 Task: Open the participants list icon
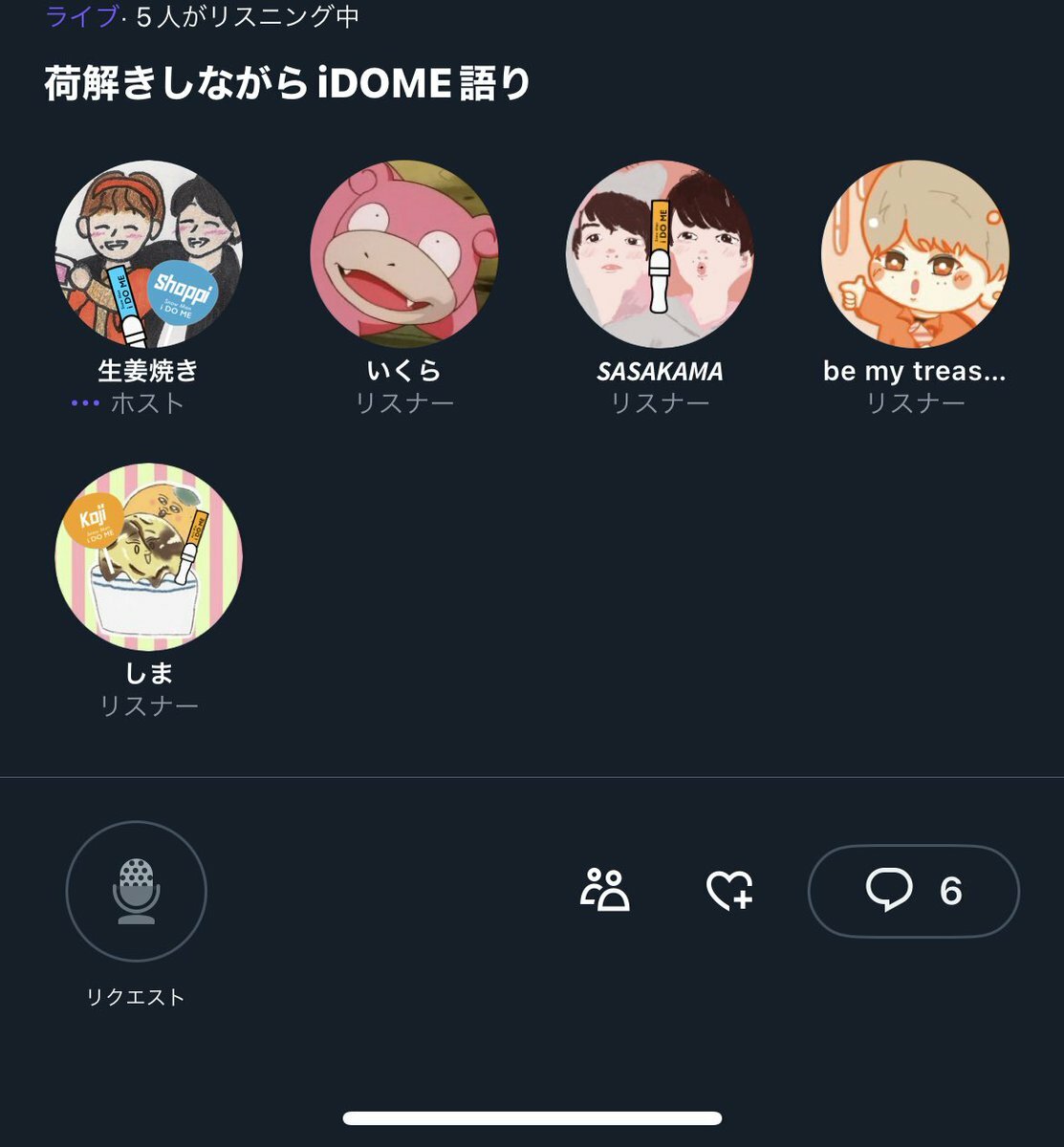(605, 890)
